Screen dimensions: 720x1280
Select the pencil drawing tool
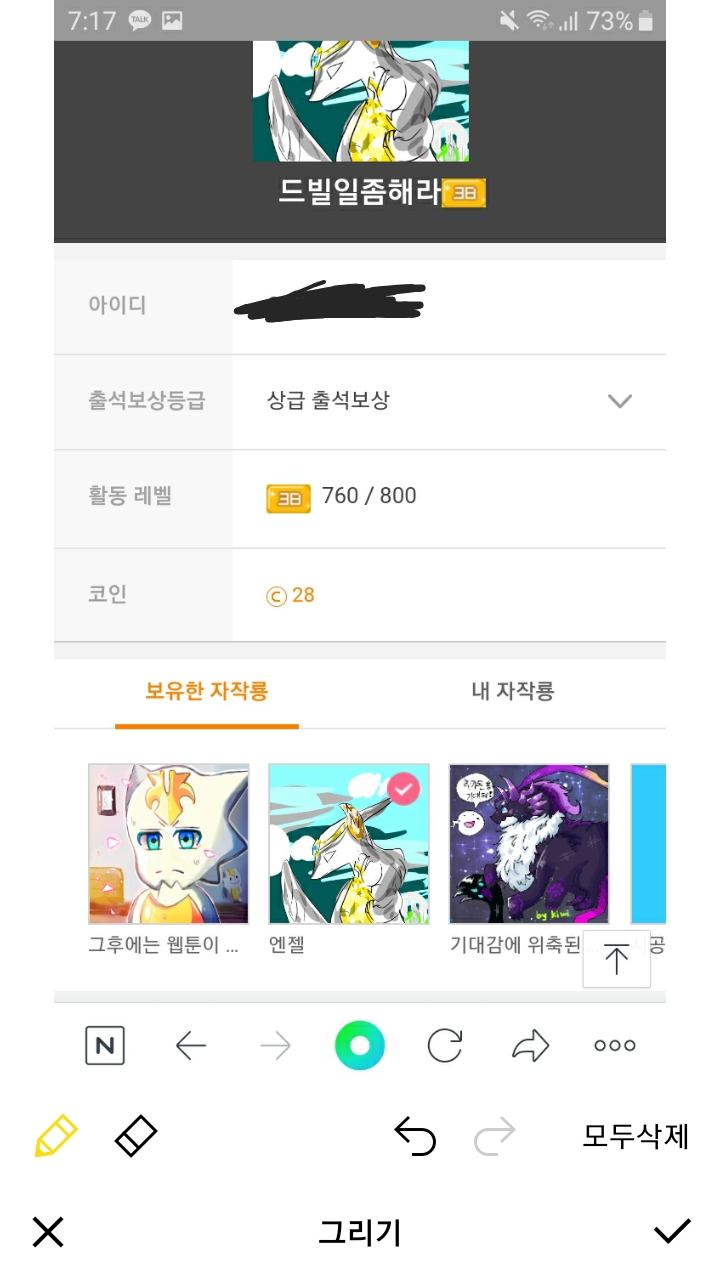coord(56,1137)
